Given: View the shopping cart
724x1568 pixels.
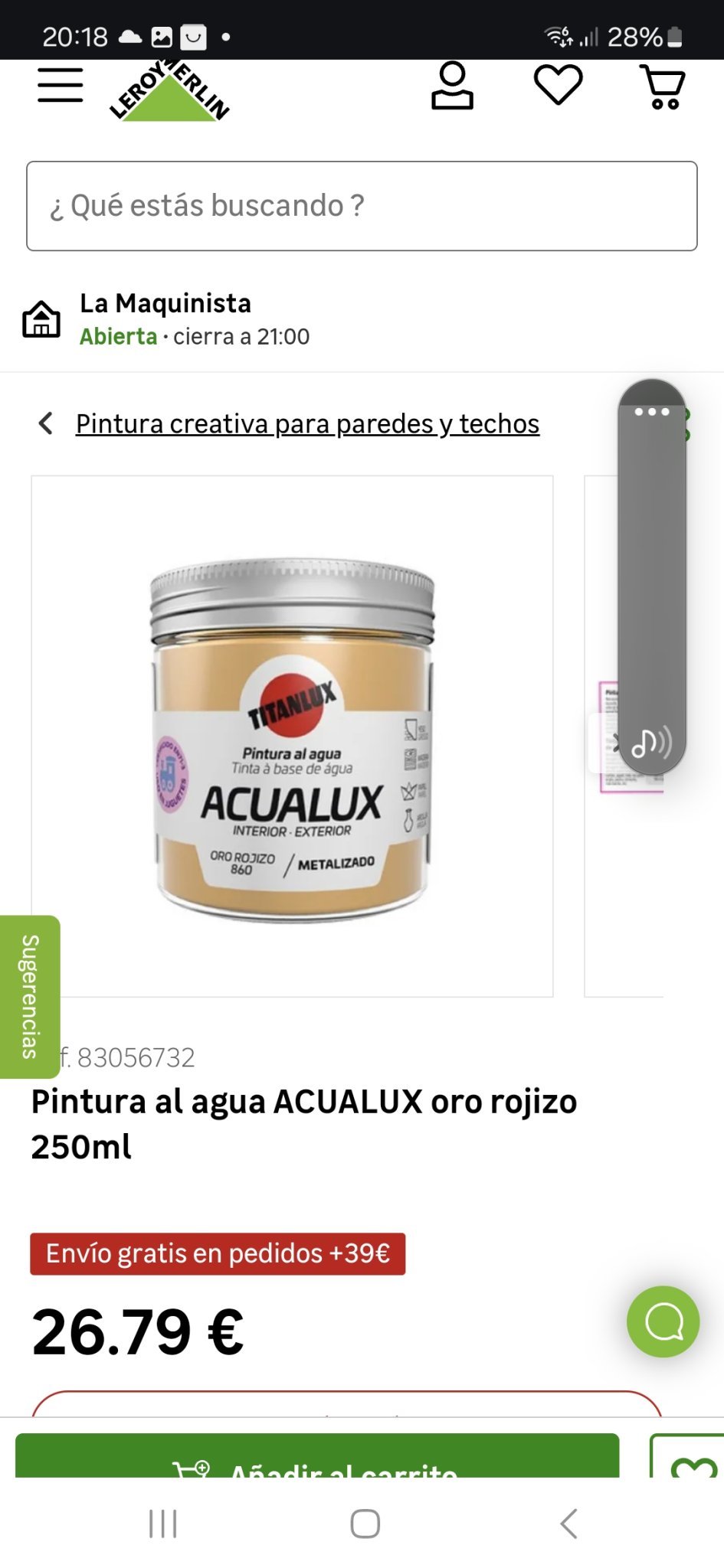Looking at the screenshot, I should 663,87.
